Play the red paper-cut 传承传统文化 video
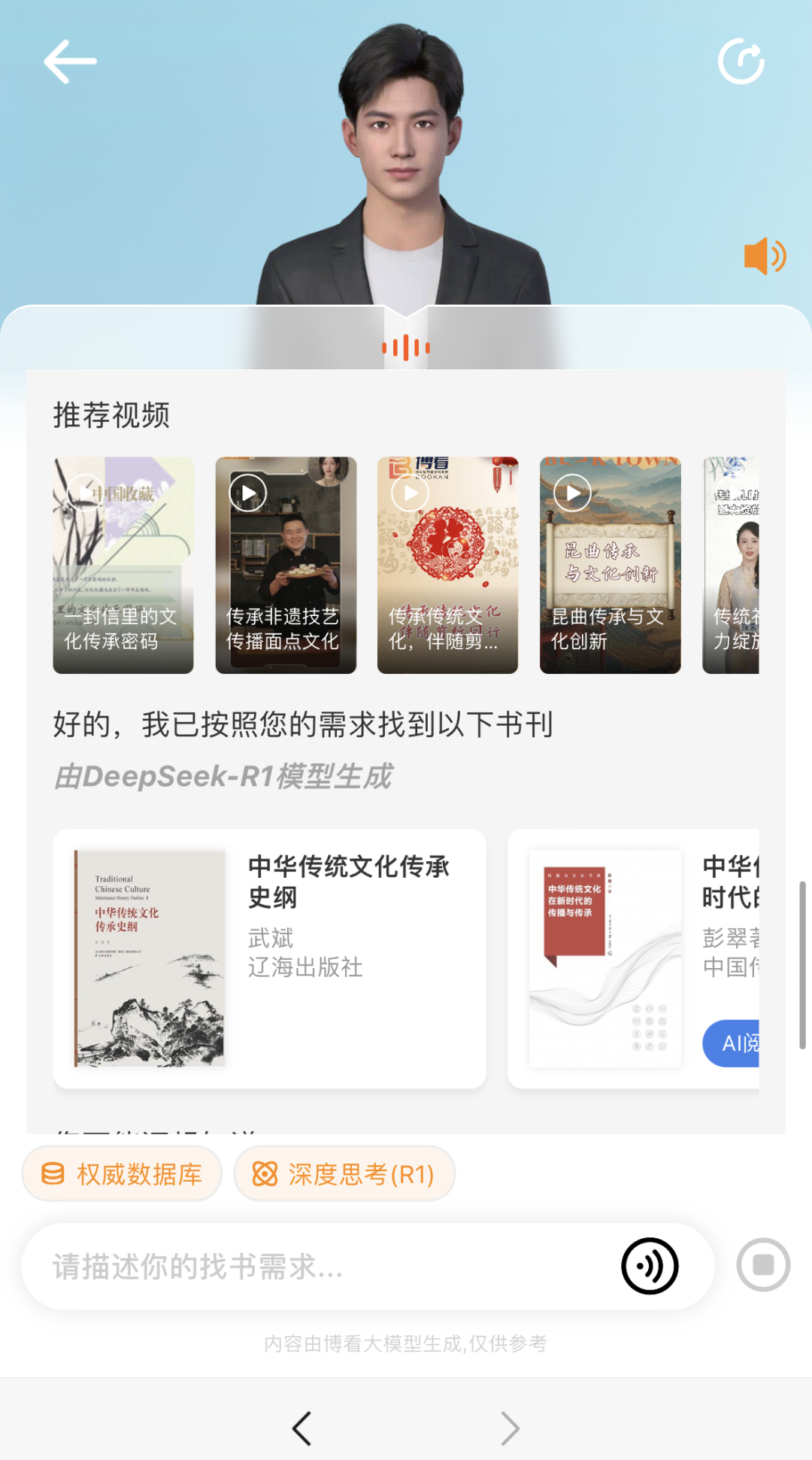812x1460 pixels. click(447, 564)
